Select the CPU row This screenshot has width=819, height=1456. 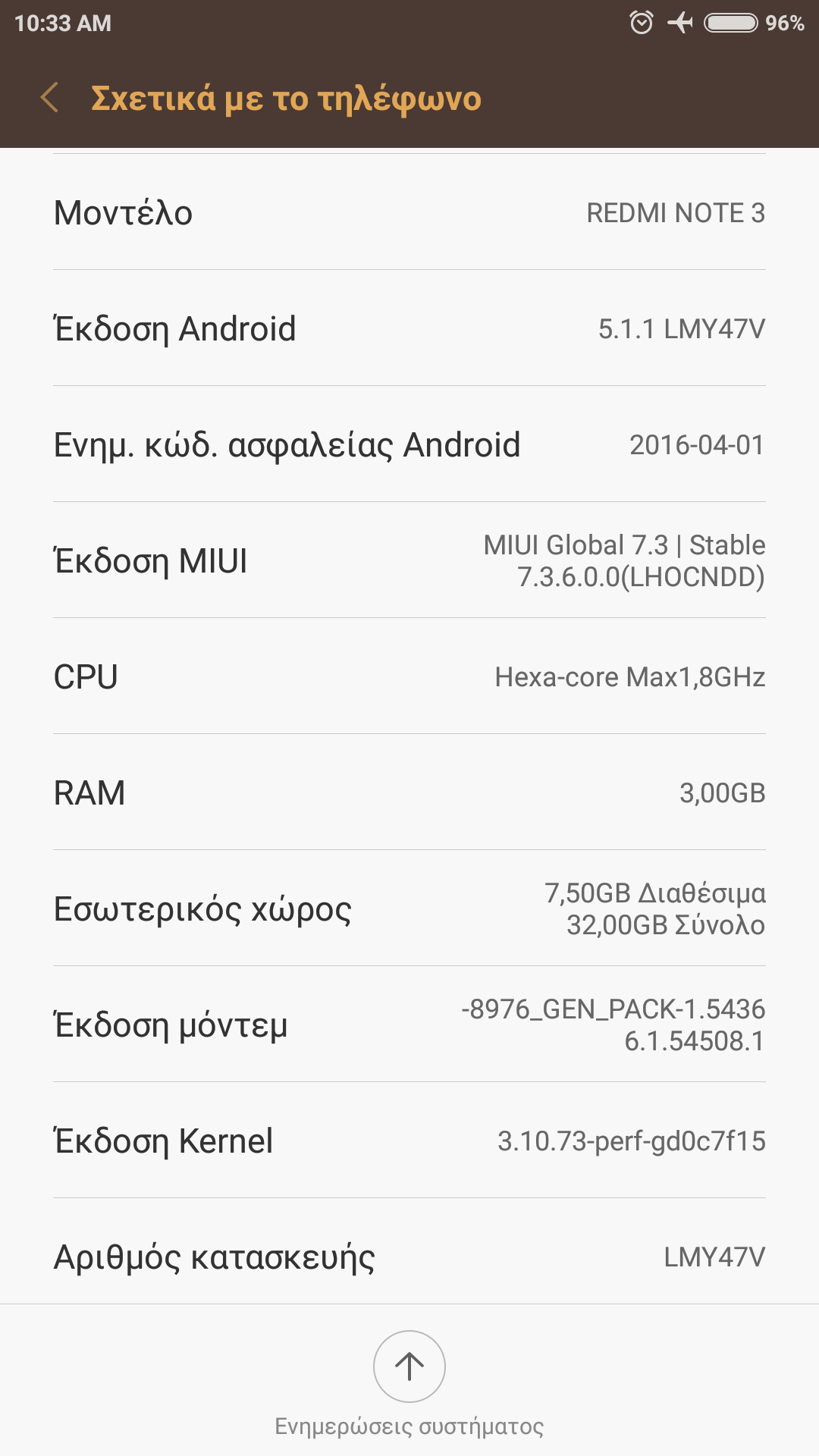409,676
